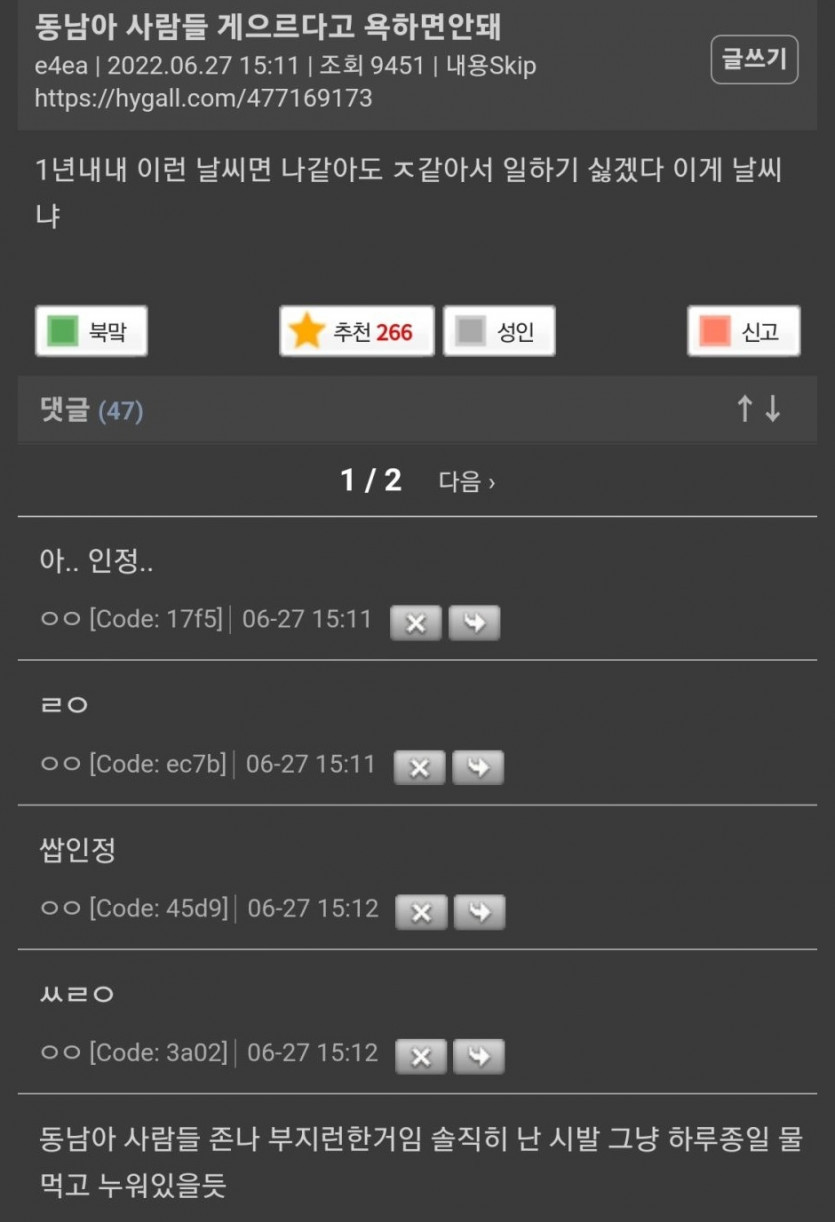The width and height of the screenshot is (835, 1222).
Task: Report the post with 신고
Action: tap(743, 331)
